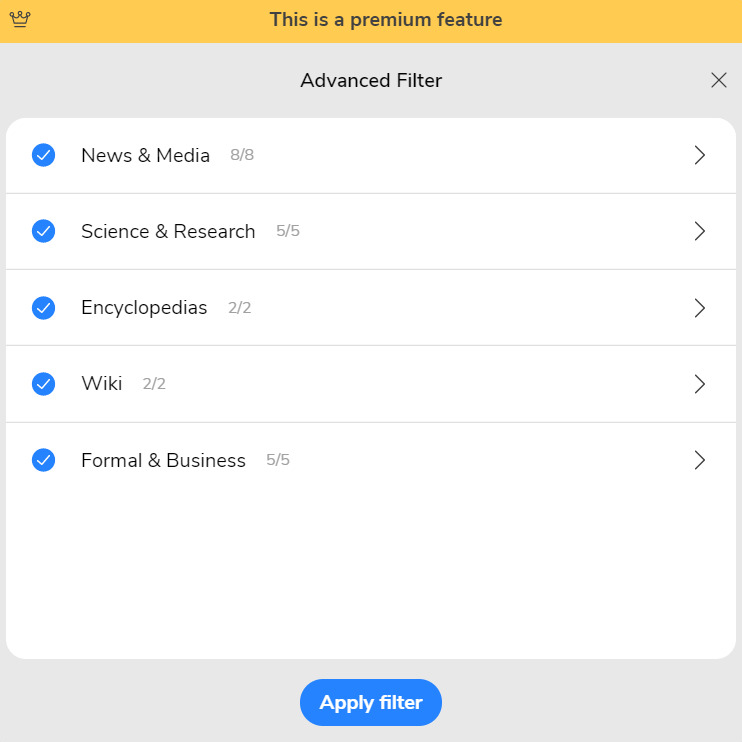
Task: Apply the selected filter
Action: (x=370, y=703)
